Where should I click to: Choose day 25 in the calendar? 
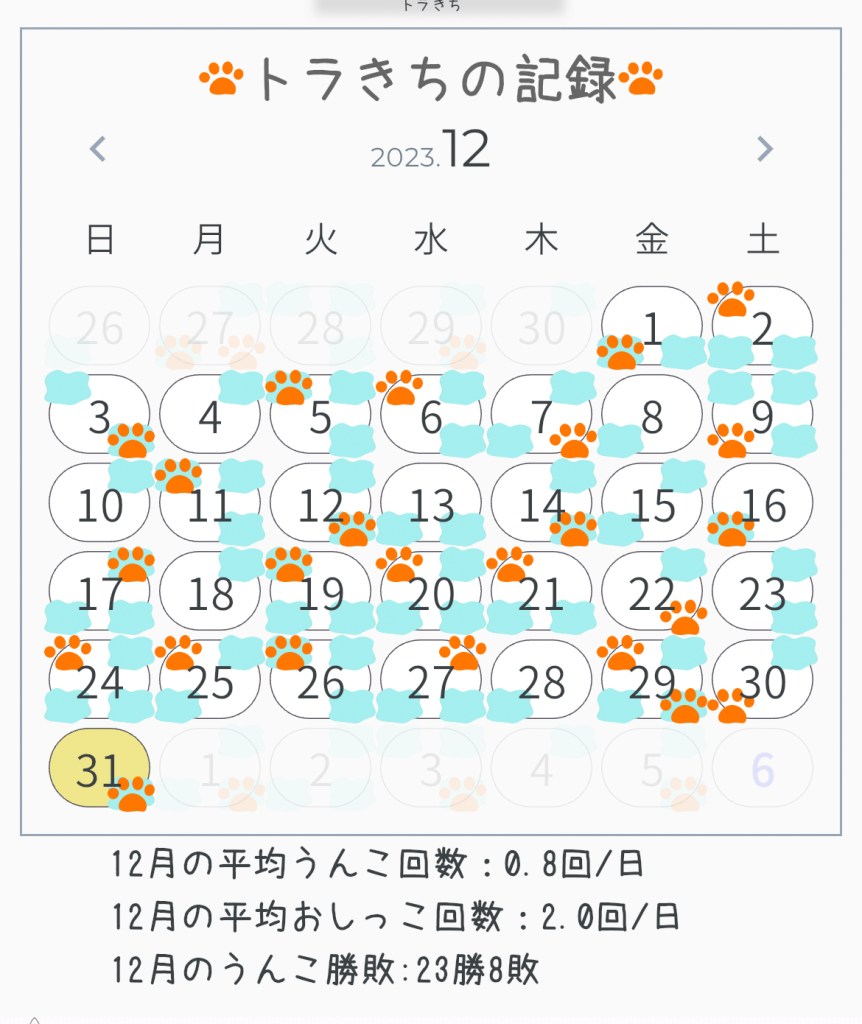210,682
